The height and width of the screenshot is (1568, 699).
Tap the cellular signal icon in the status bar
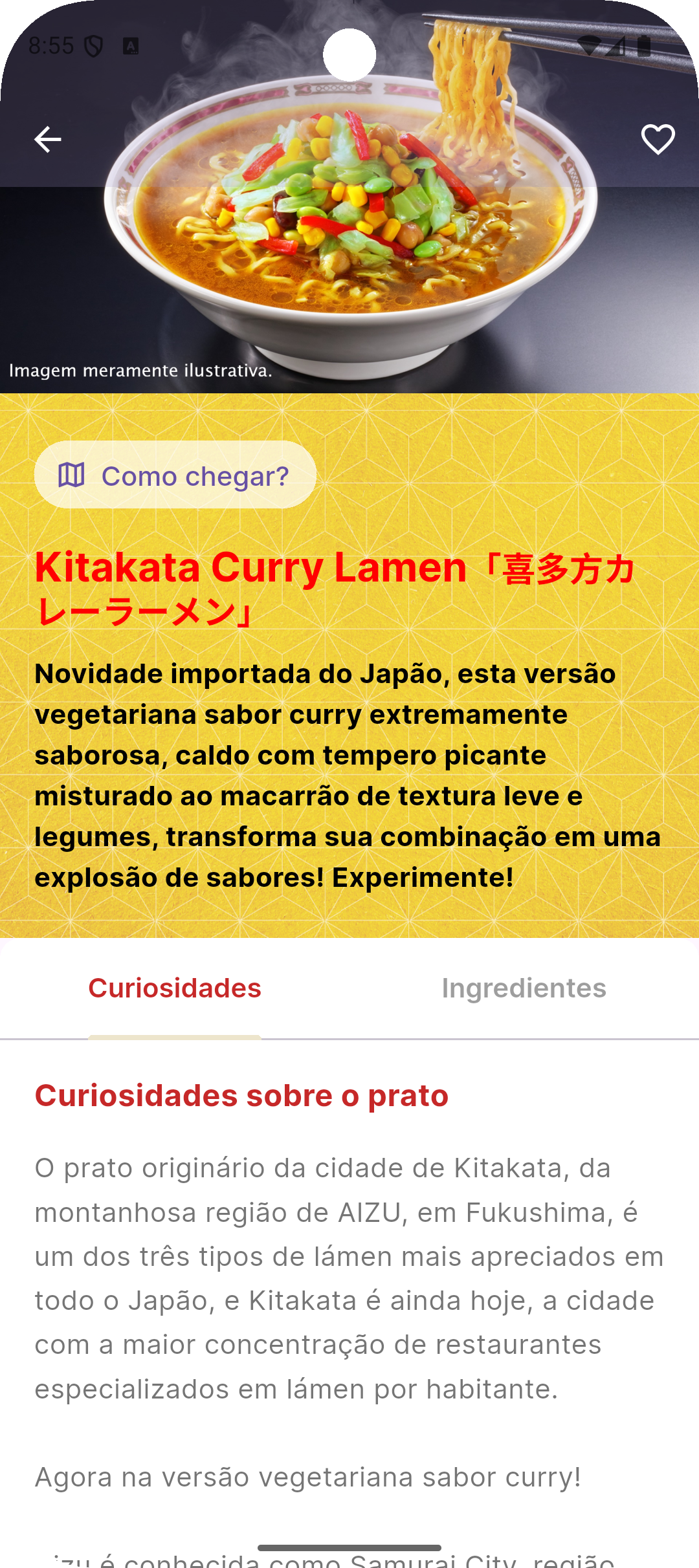pyautogui.click(x=616, y=46)
